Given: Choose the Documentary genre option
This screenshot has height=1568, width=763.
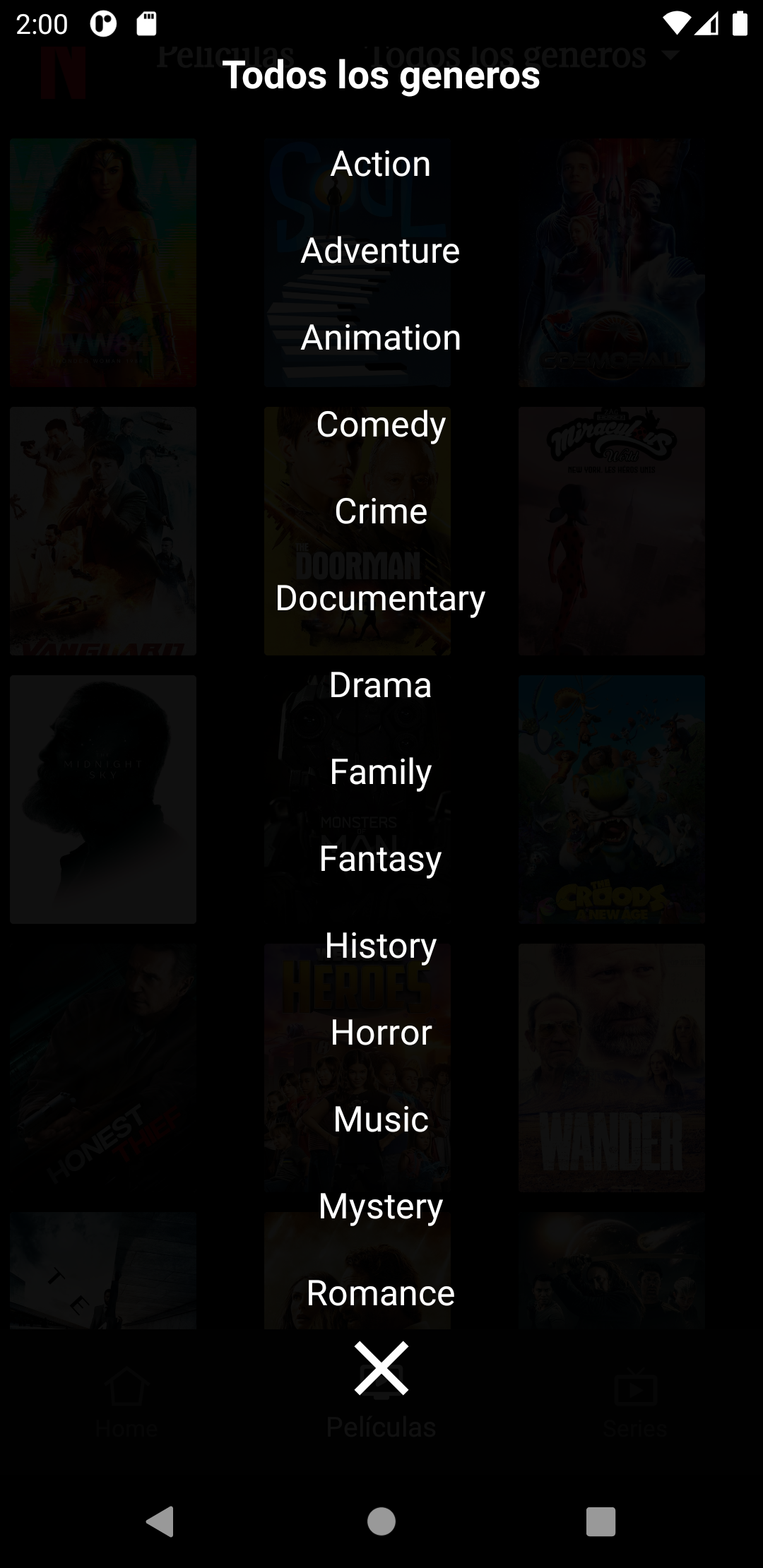Looking at the screenshot, I should pyautogui.click(x=380, y=598).
